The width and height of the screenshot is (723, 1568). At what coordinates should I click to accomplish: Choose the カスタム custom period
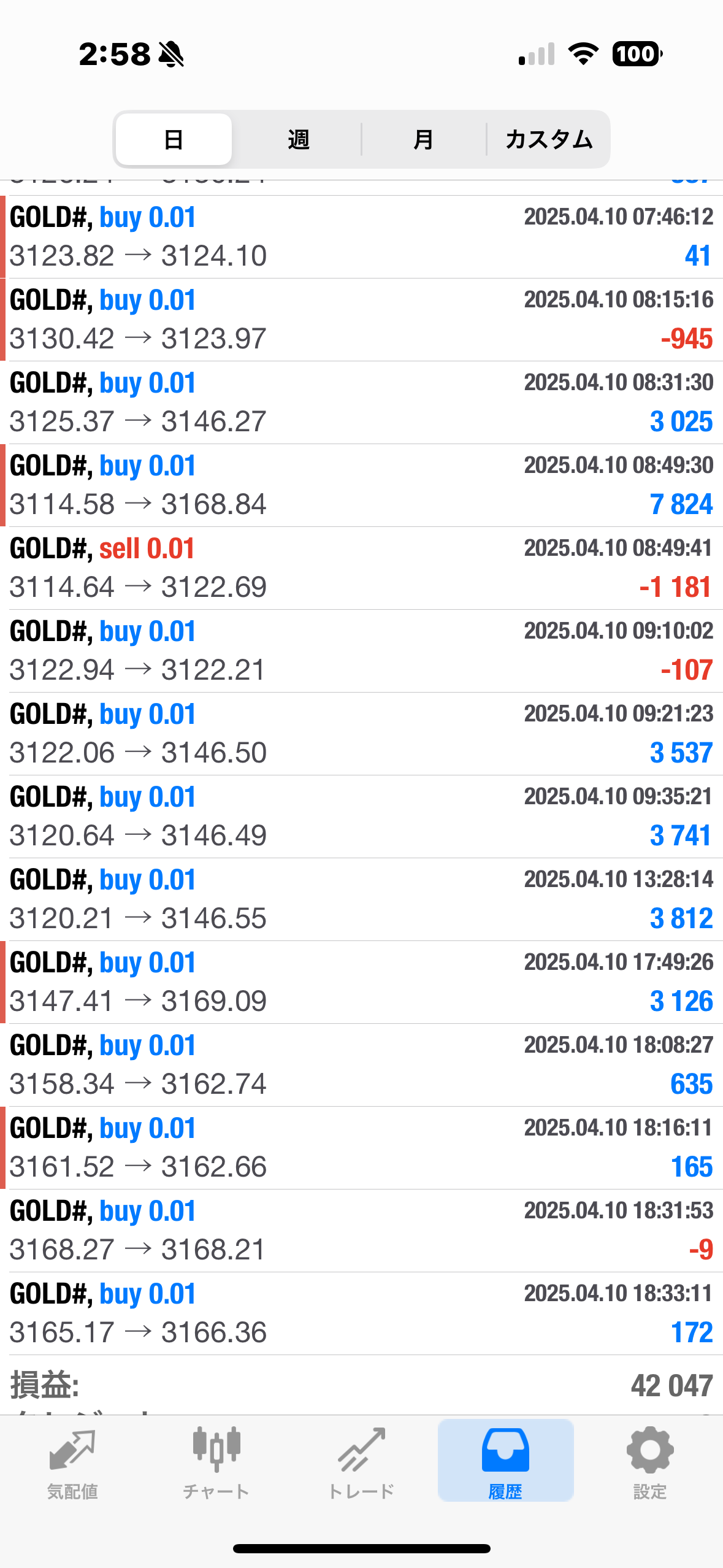tap(549, 140)
